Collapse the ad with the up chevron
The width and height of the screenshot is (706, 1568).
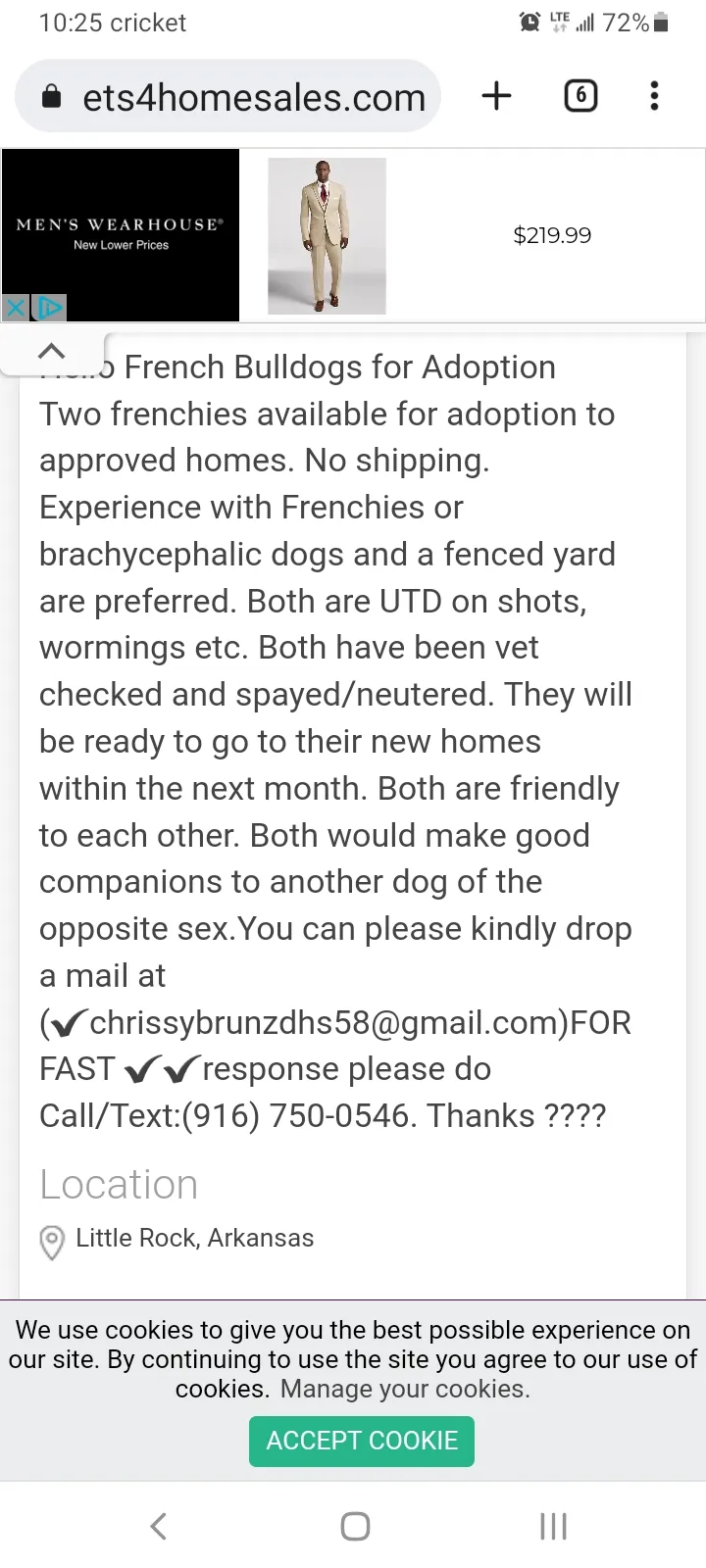click(x=52, y=351)
